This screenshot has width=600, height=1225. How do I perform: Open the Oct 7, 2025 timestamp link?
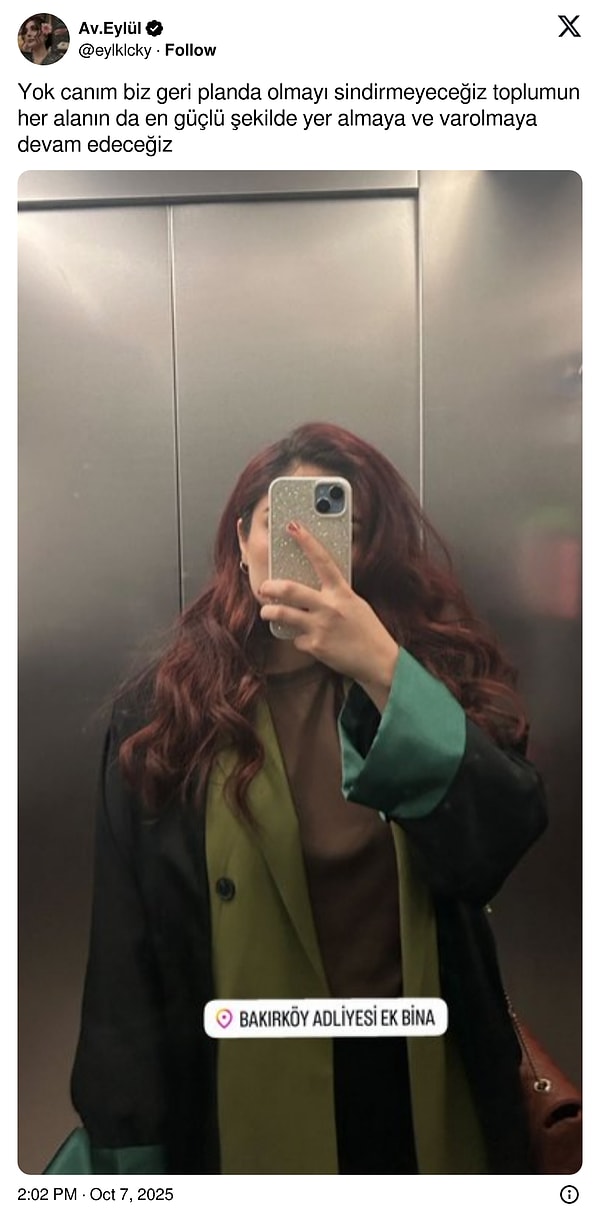click(x=95, y=1194)
